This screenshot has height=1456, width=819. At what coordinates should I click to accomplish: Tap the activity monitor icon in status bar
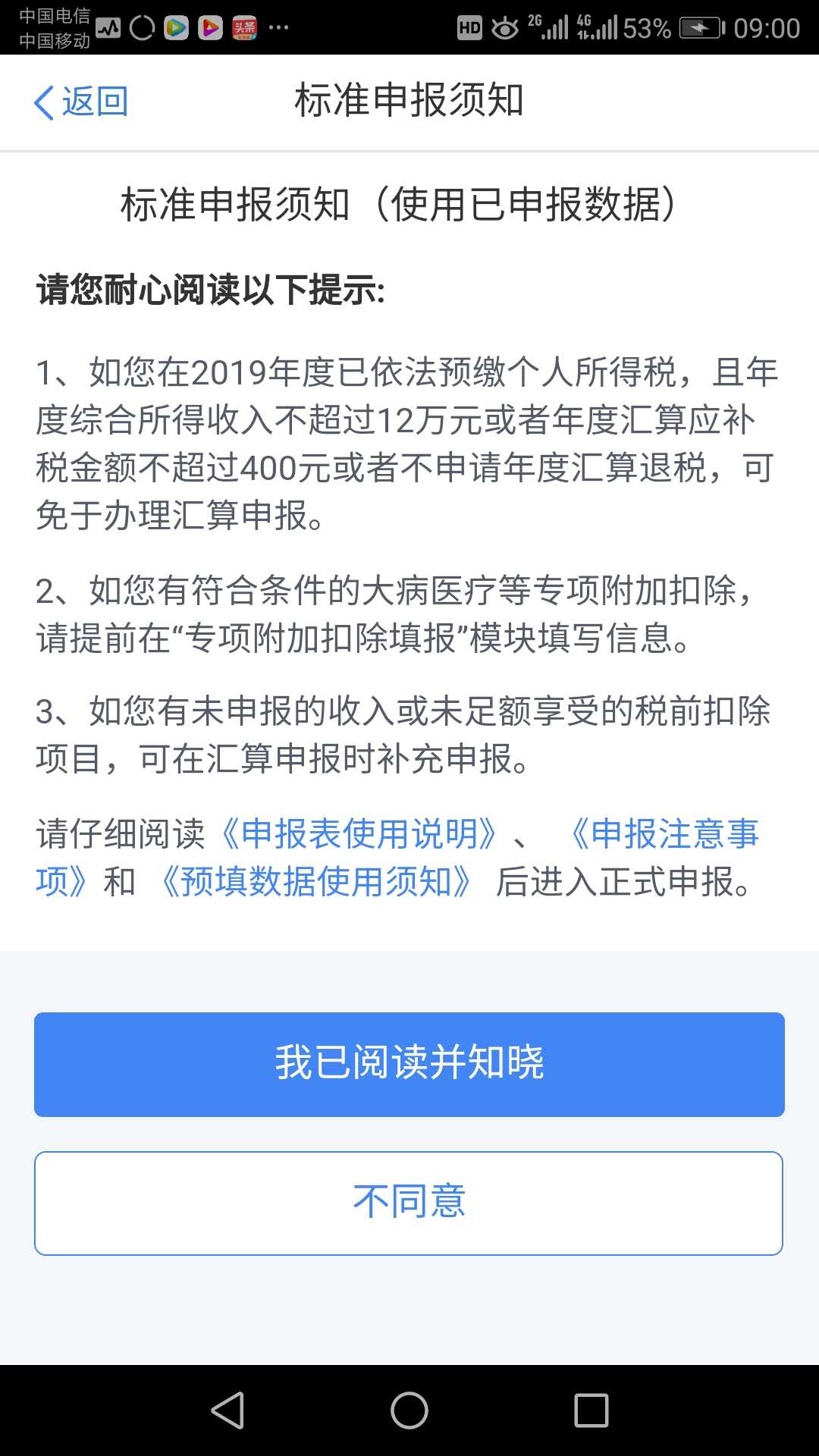pyautogui.click(x=108, y=27)
